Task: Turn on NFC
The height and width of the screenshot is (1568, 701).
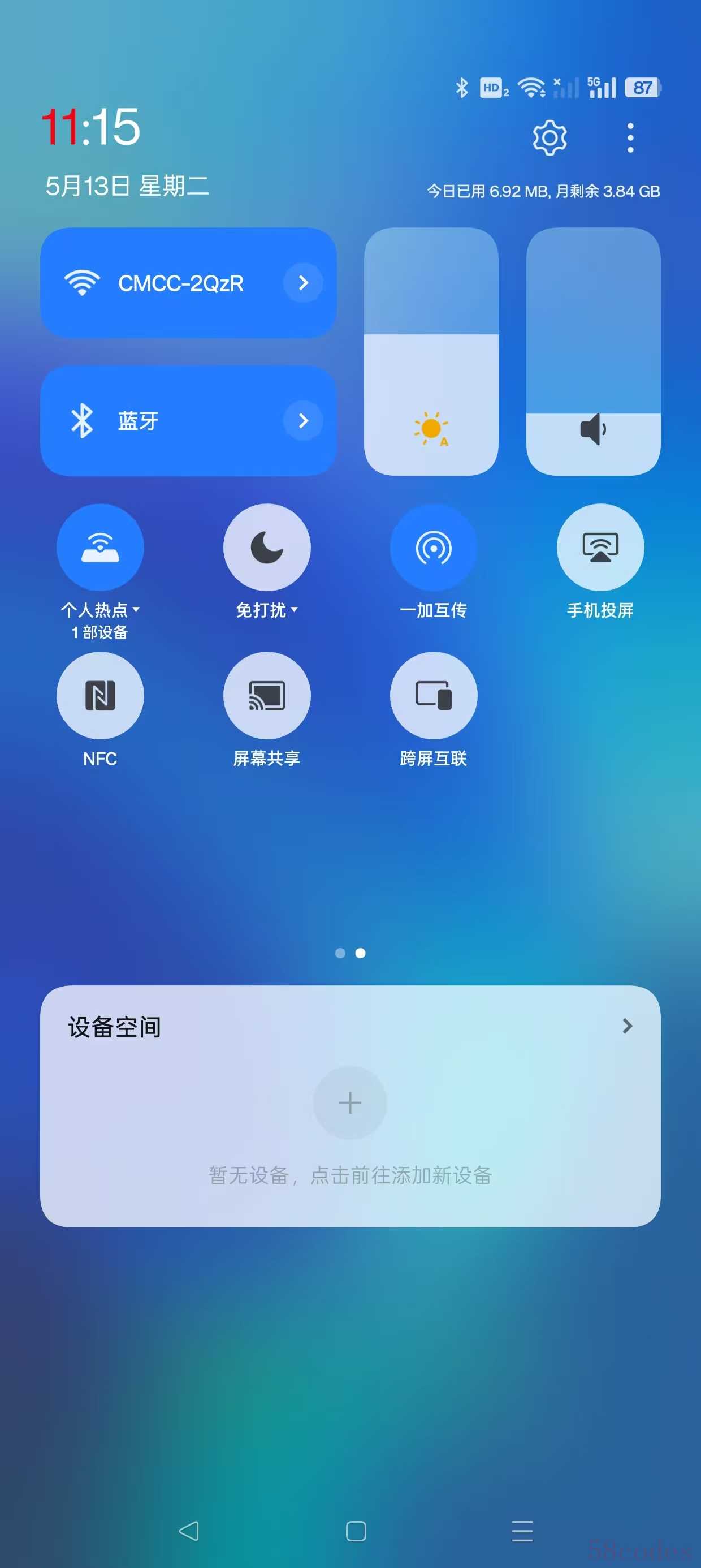Action: [x=101, y=695]
